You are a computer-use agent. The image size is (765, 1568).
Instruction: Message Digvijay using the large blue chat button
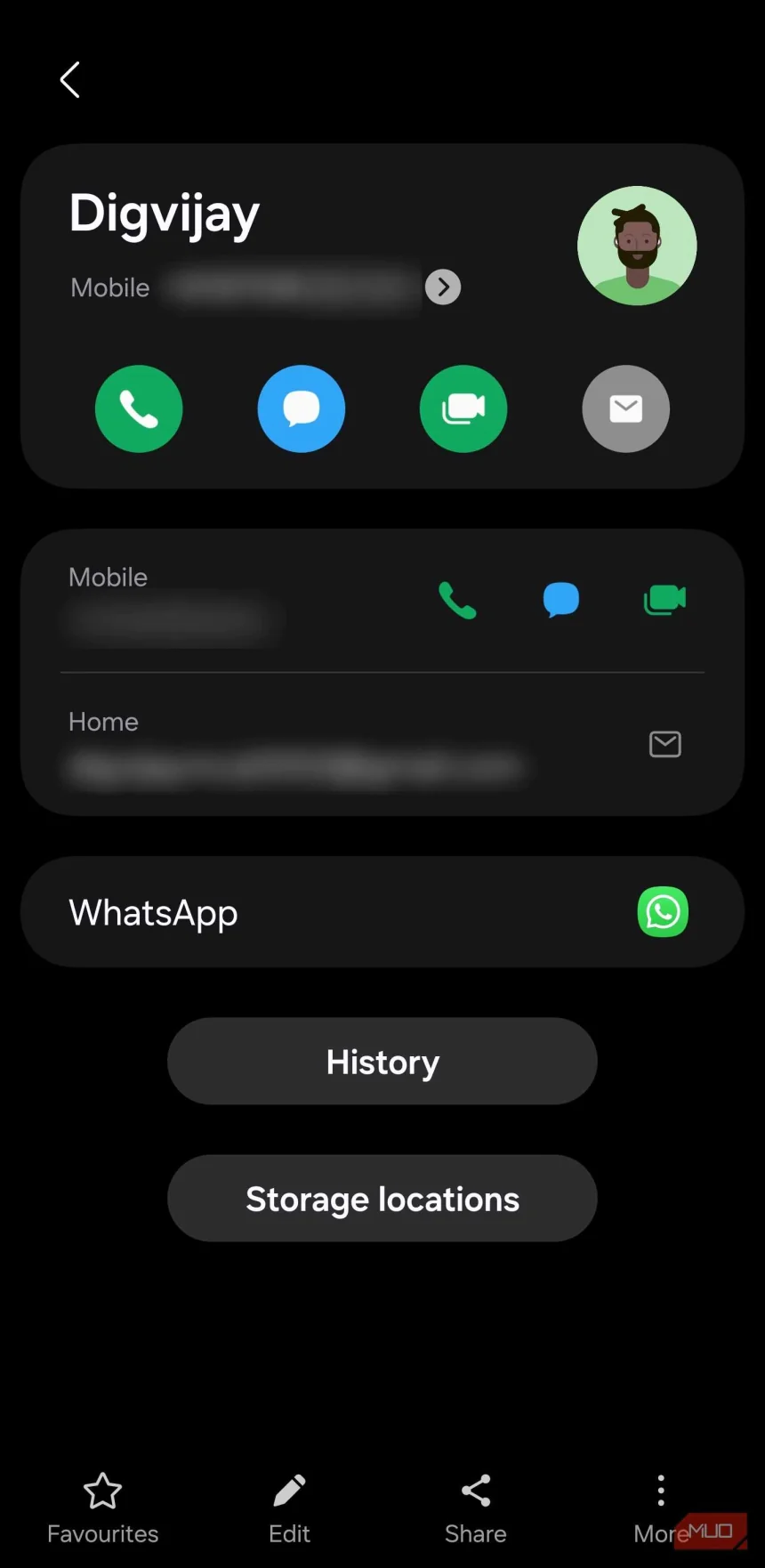point(302,409)
